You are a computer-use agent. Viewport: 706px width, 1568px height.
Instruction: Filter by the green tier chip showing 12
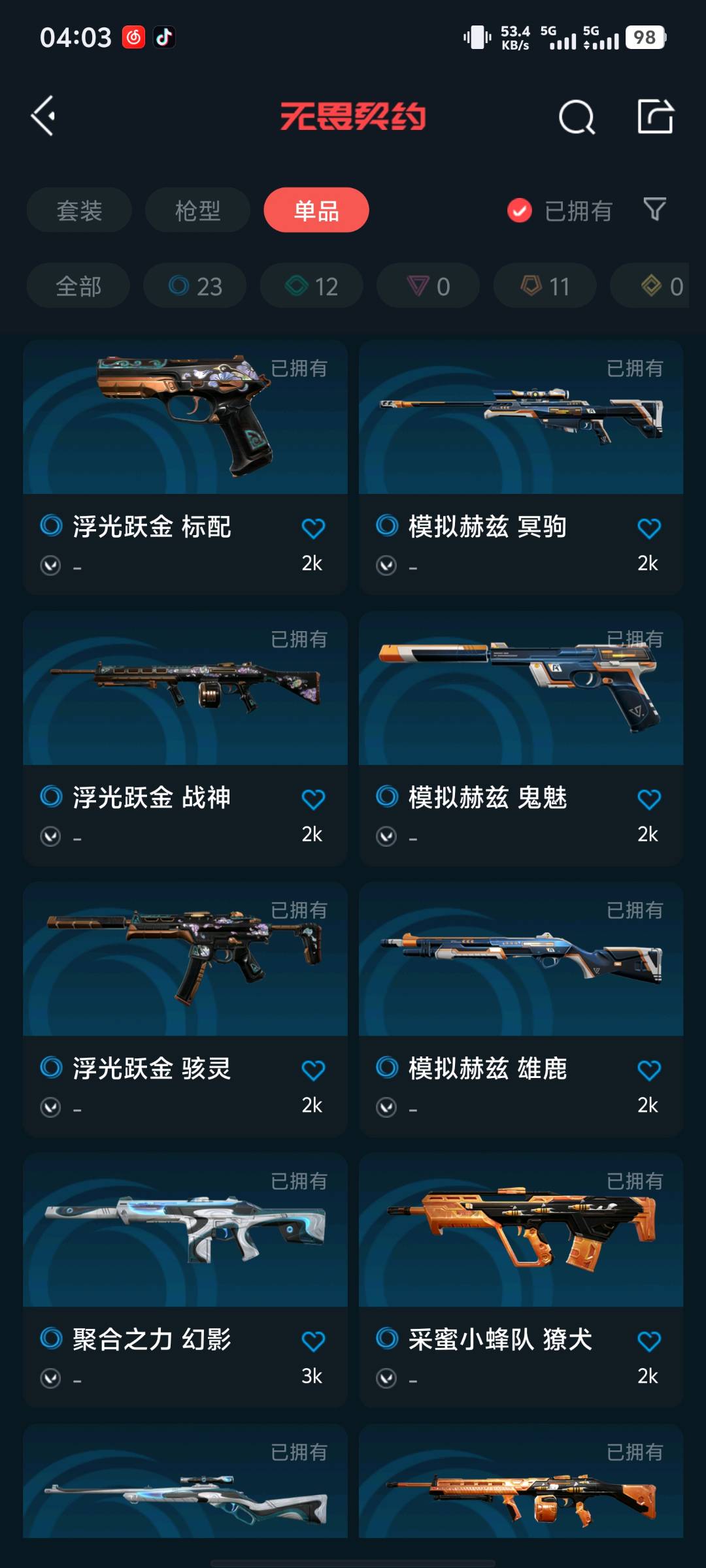click(311, 286)
